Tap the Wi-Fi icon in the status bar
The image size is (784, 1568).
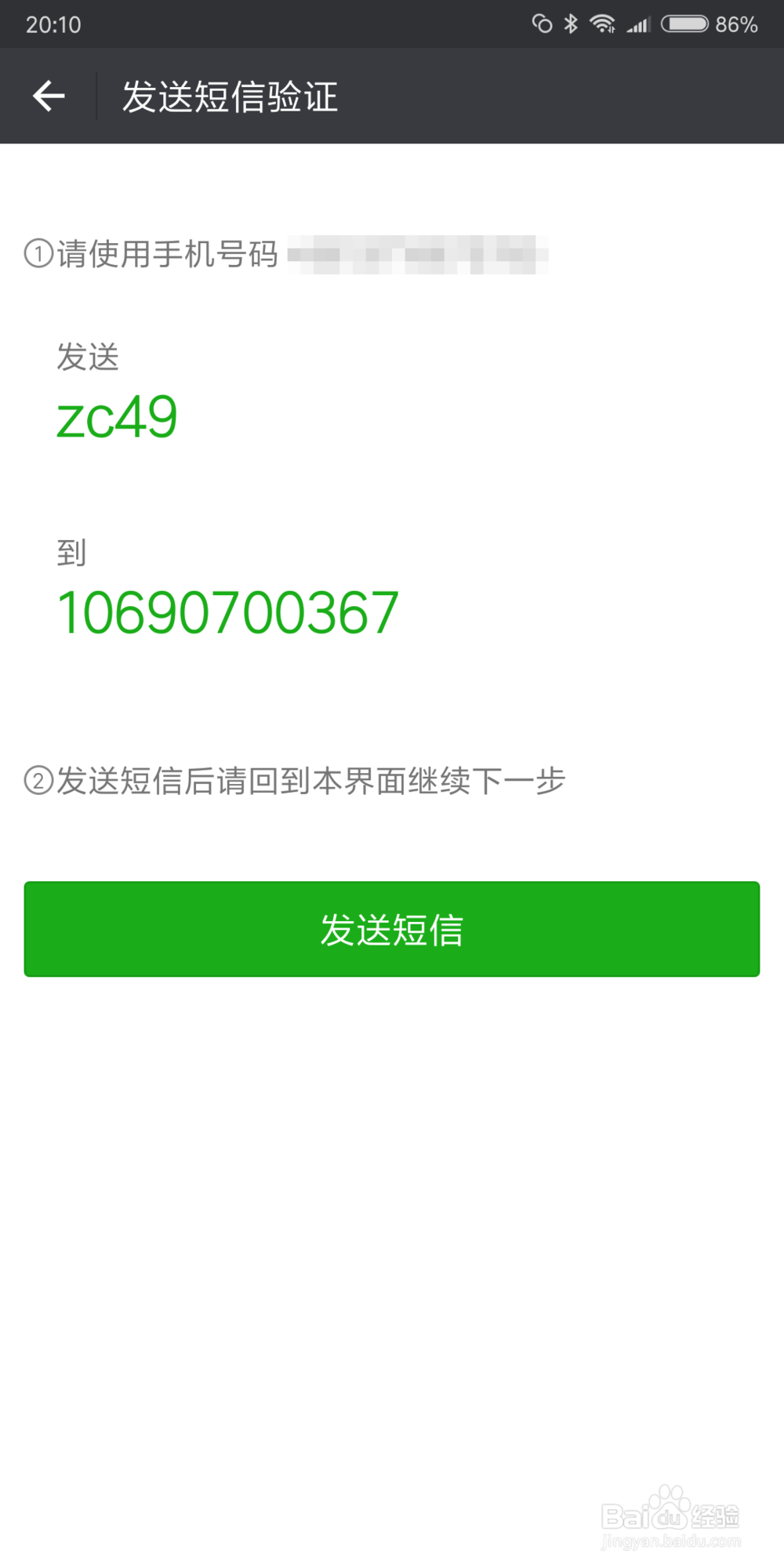[x=604, y=24]
